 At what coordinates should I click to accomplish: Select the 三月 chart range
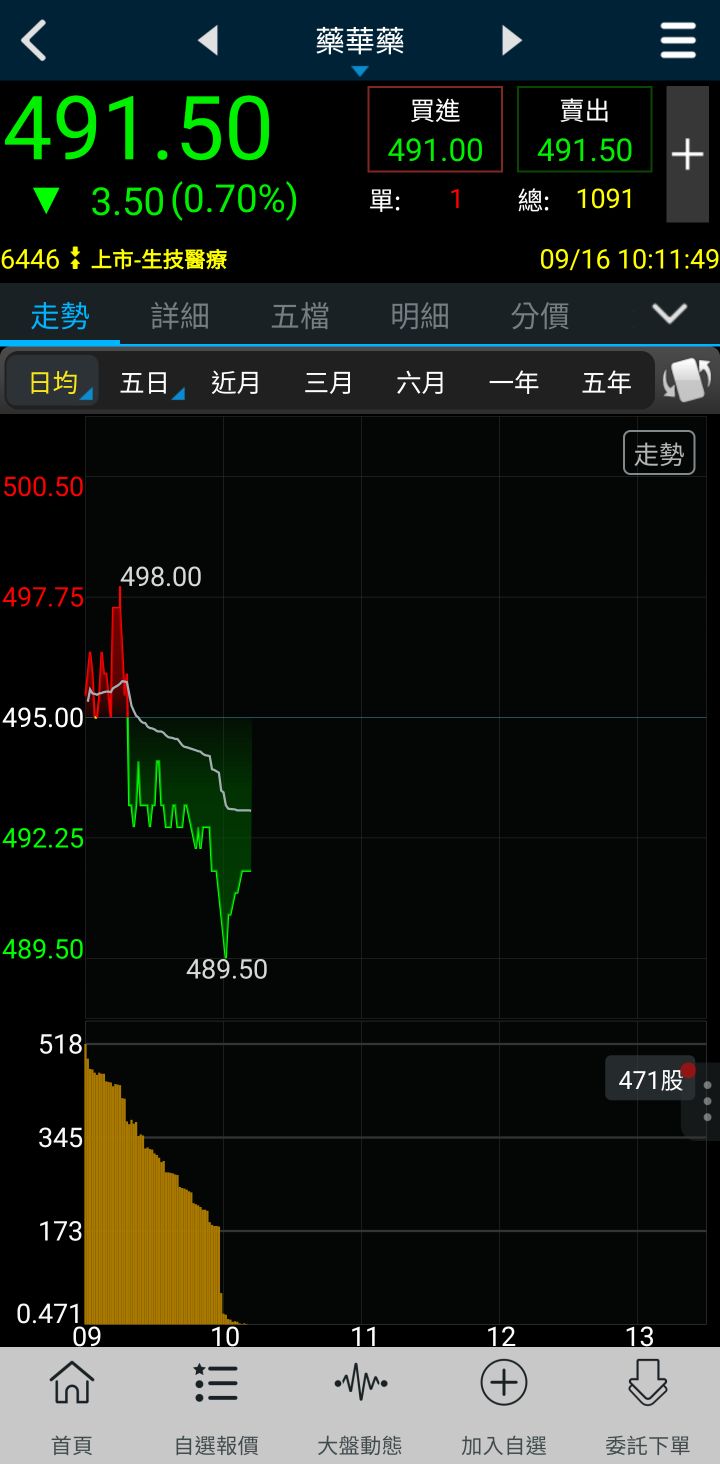click(328, 382)
